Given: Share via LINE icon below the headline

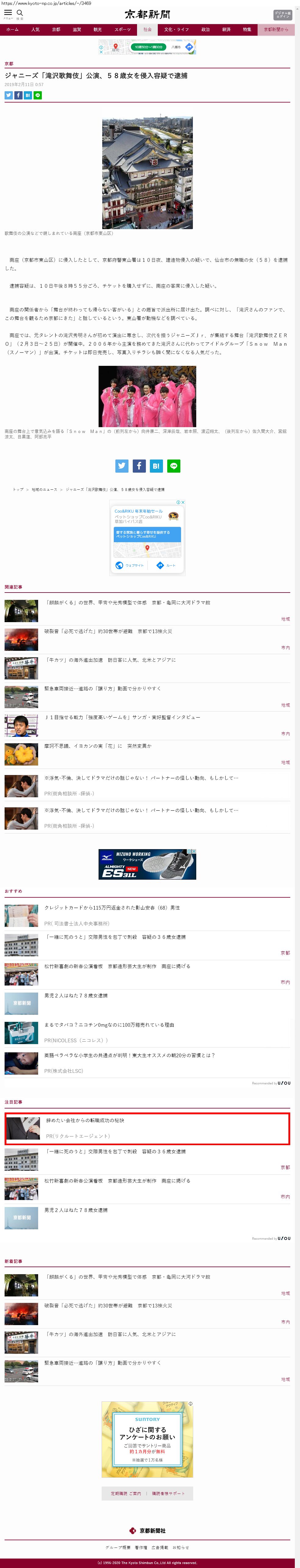Looking at the screenshot, I should point(38,96).
